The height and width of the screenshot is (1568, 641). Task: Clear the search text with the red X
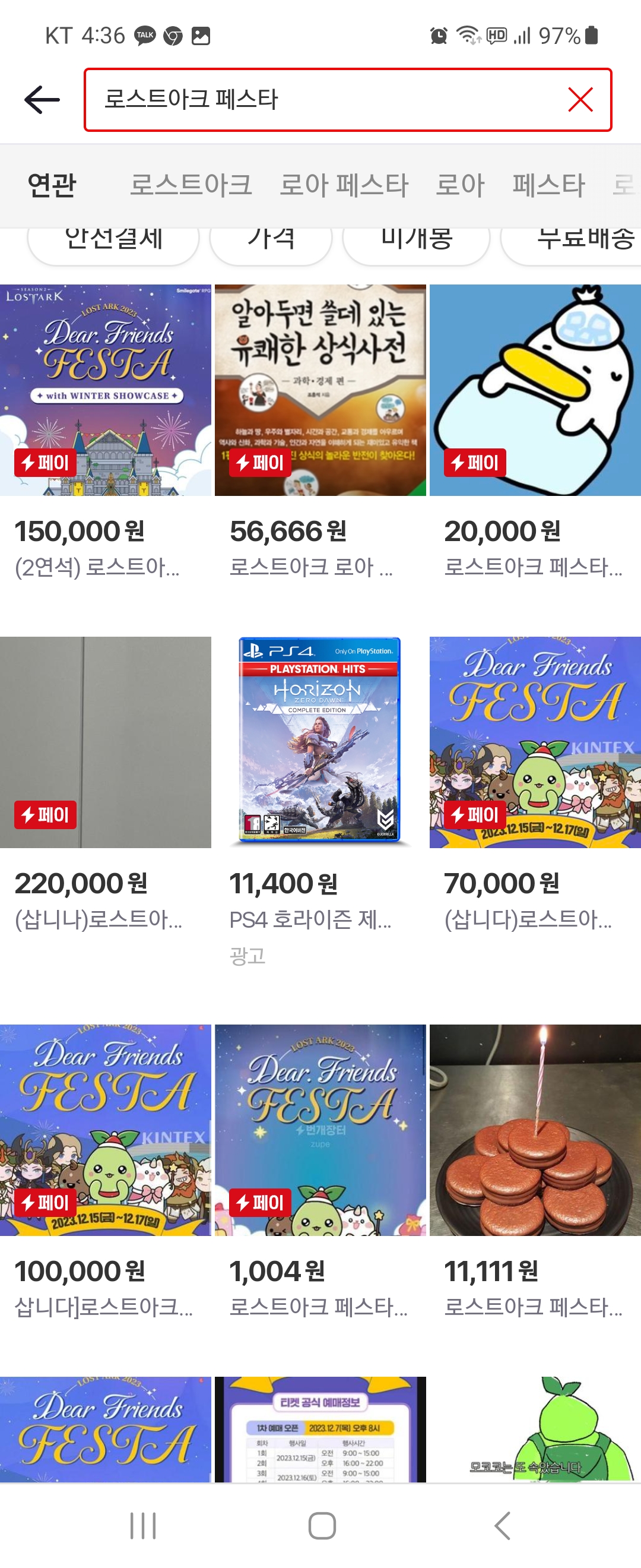point(580,100)
